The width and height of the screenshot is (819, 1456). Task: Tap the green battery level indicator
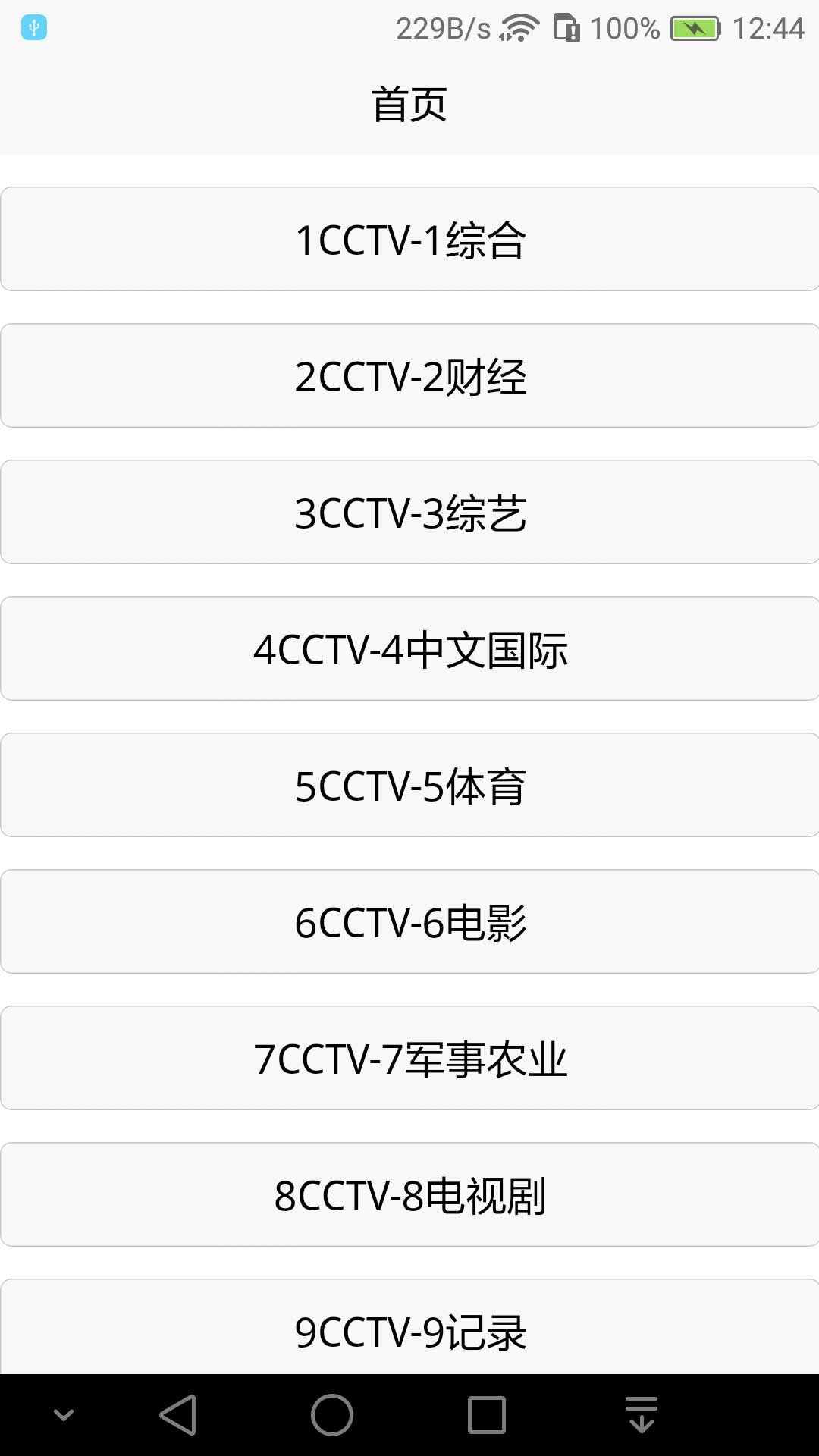(x=694, y=28)
